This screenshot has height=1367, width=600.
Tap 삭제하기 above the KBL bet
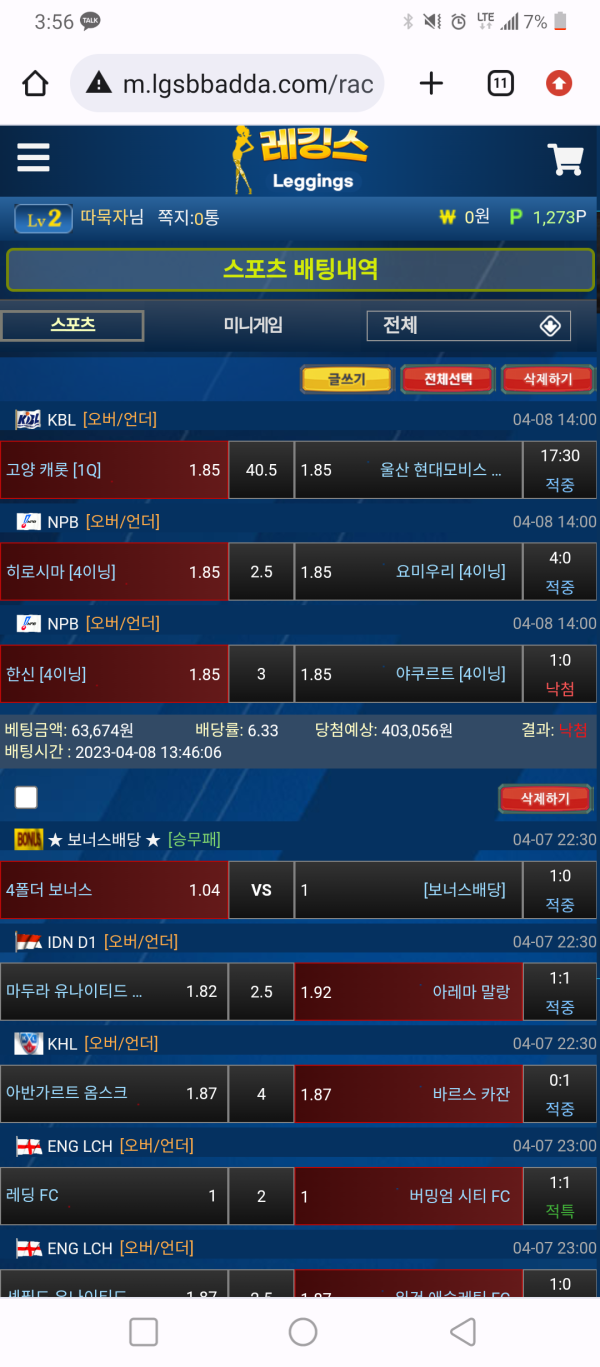pyautogui.click(x=546, y=379)
